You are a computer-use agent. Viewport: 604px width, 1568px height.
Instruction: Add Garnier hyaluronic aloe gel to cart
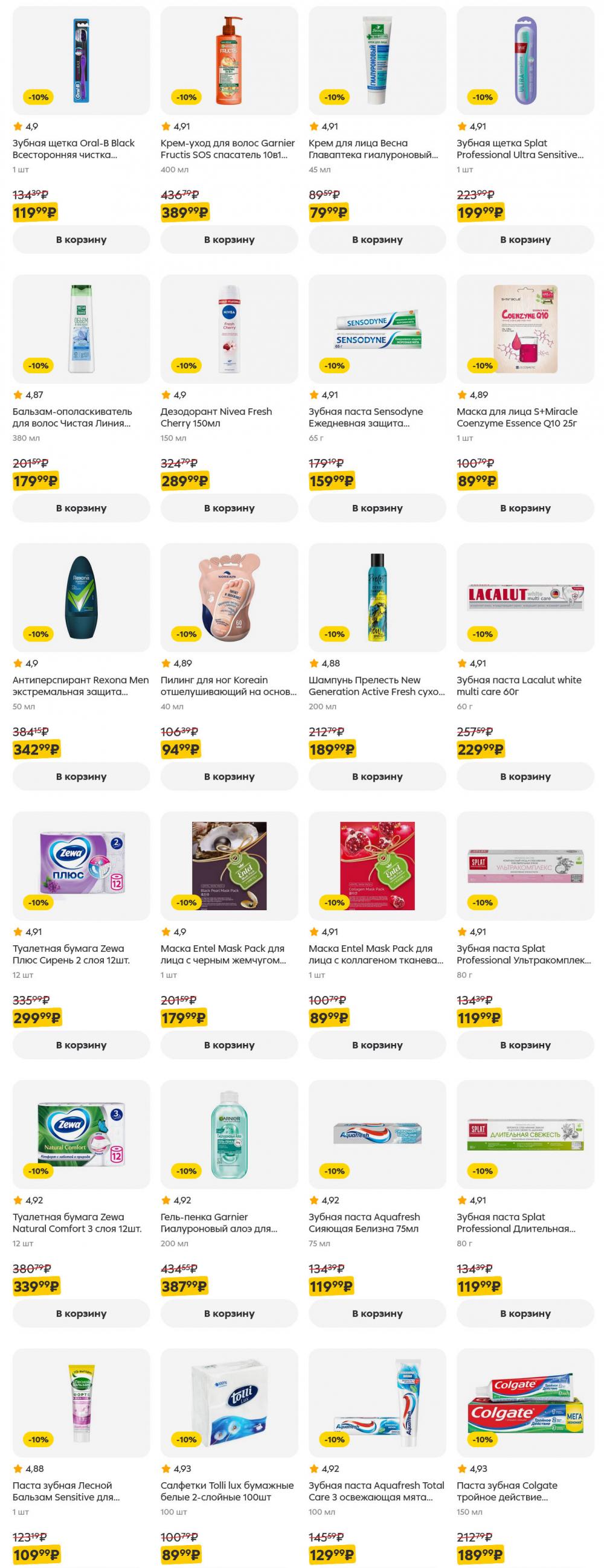[x=229, y=1313]
